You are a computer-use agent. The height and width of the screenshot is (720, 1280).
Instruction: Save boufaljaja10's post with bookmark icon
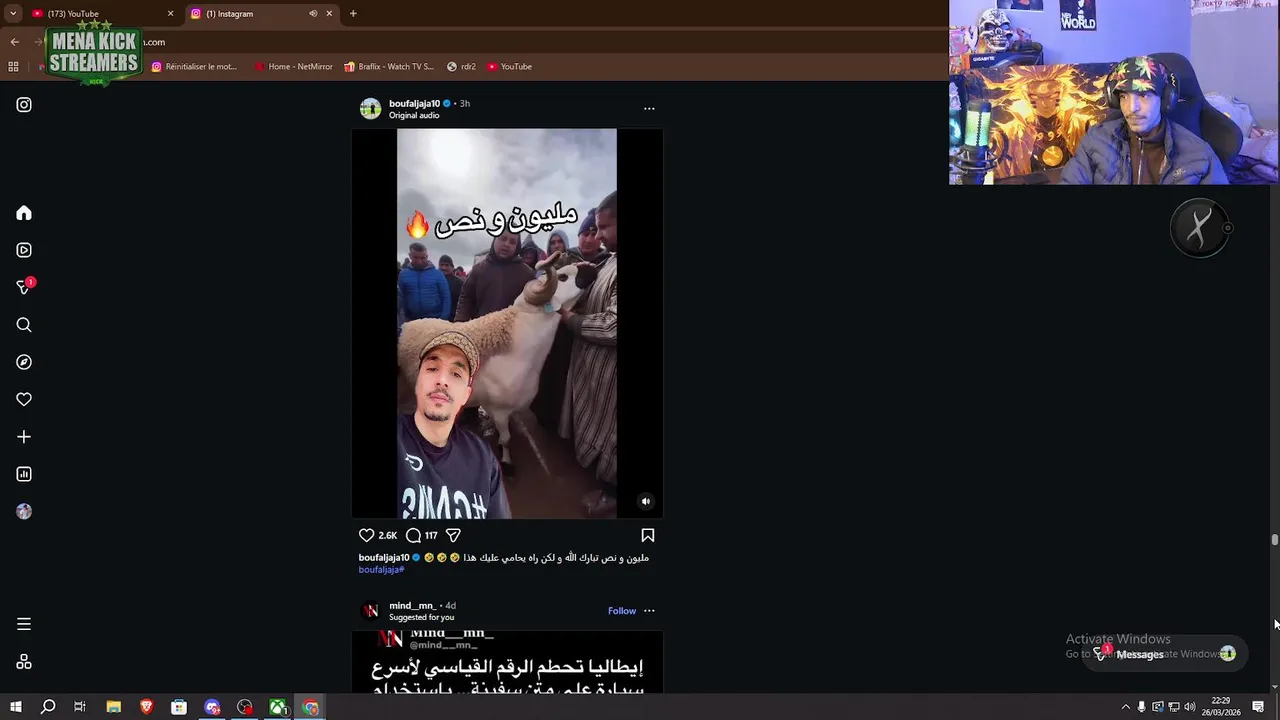coord(648,535)
